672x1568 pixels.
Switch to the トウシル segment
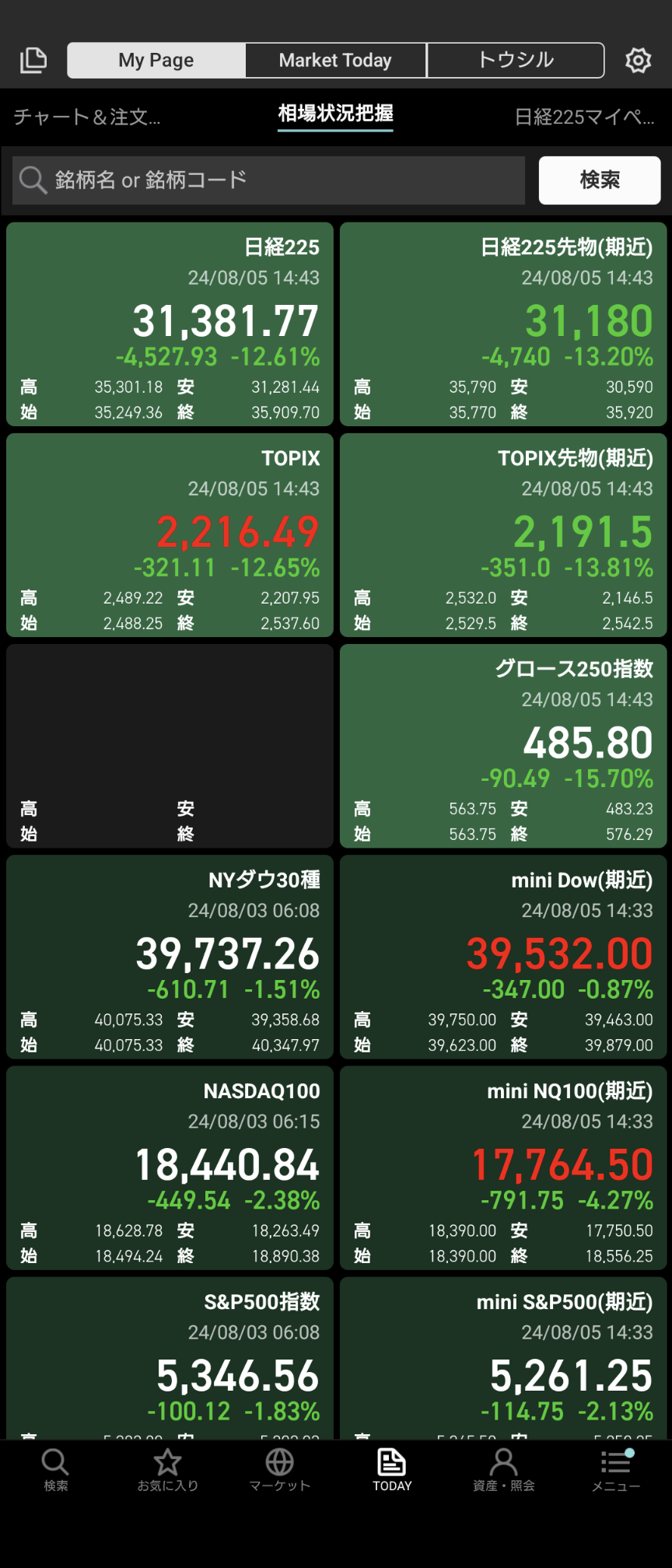pyautogui.click(x=516, y=60)
